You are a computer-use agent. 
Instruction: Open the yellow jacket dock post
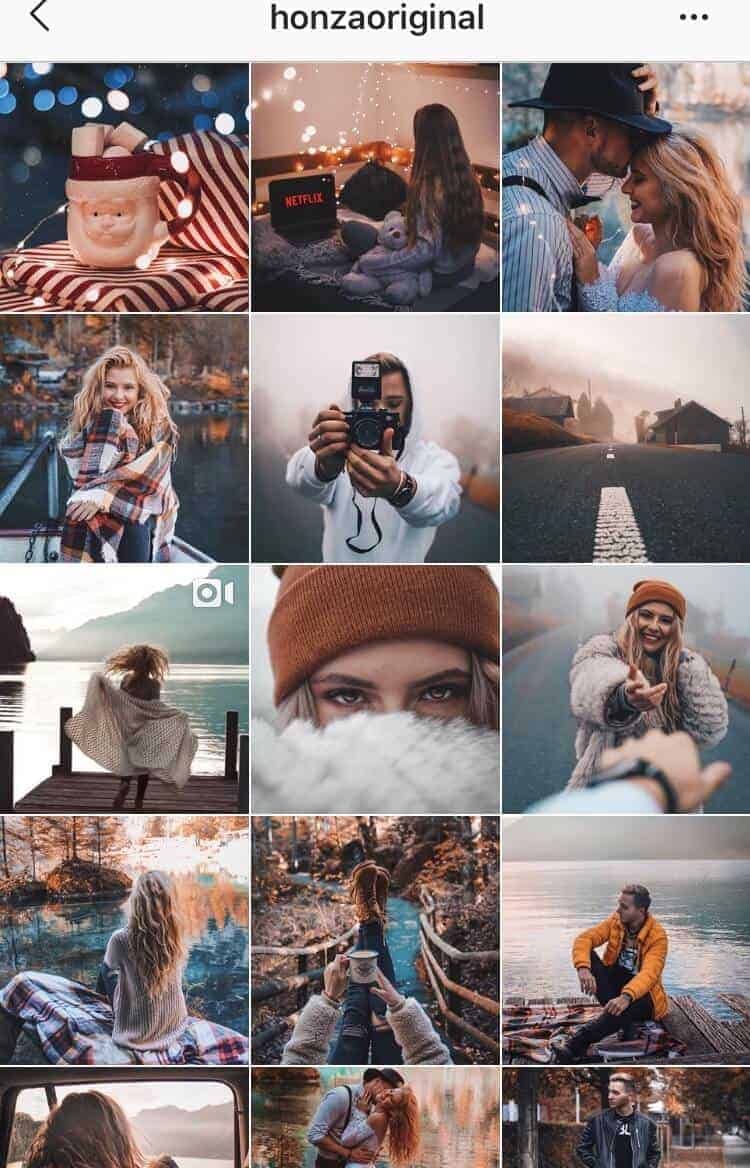click(x=626, y=940)
